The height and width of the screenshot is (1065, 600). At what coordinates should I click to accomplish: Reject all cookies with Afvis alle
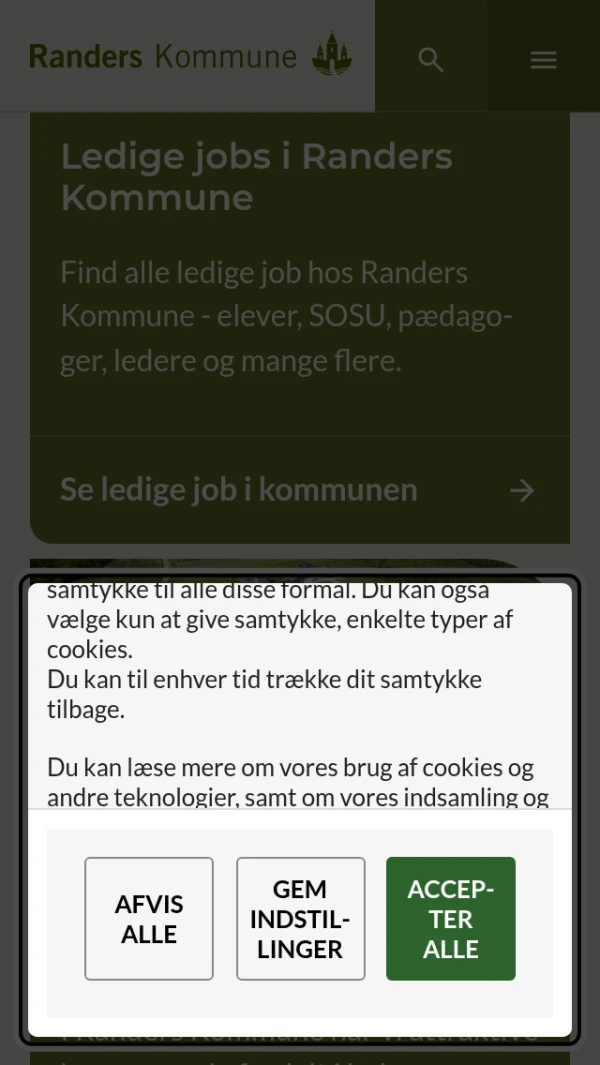(x=149, y=918)
